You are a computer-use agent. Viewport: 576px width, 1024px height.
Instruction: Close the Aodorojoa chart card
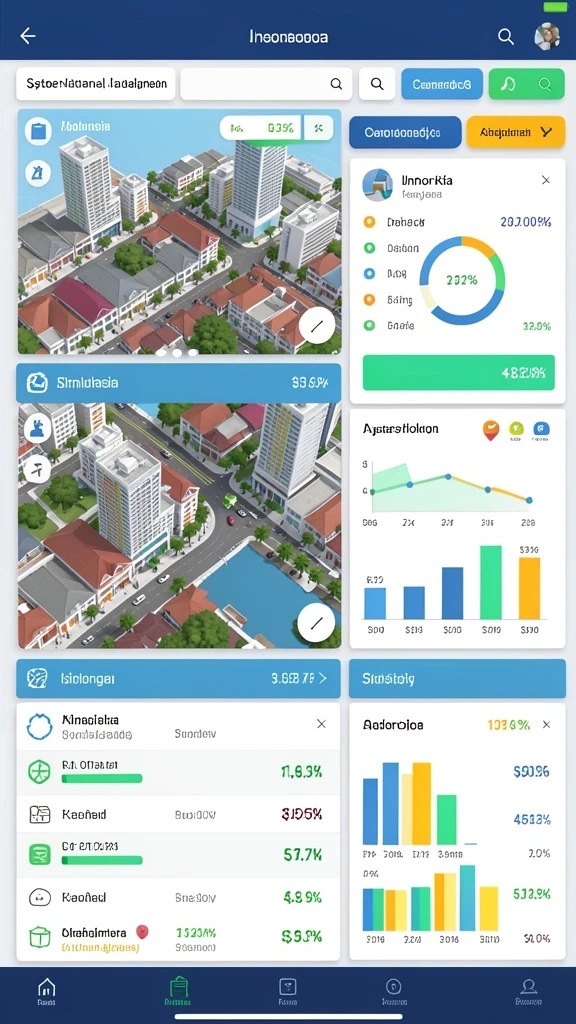[x=547, y=725]
